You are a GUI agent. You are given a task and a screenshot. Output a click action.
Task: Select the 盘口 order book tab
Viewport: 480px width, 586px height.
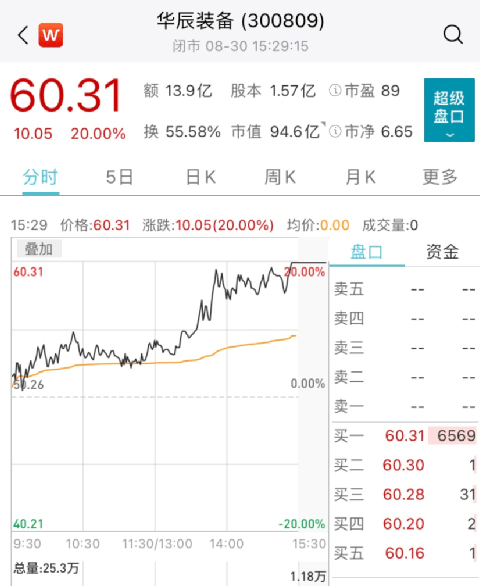366,252
